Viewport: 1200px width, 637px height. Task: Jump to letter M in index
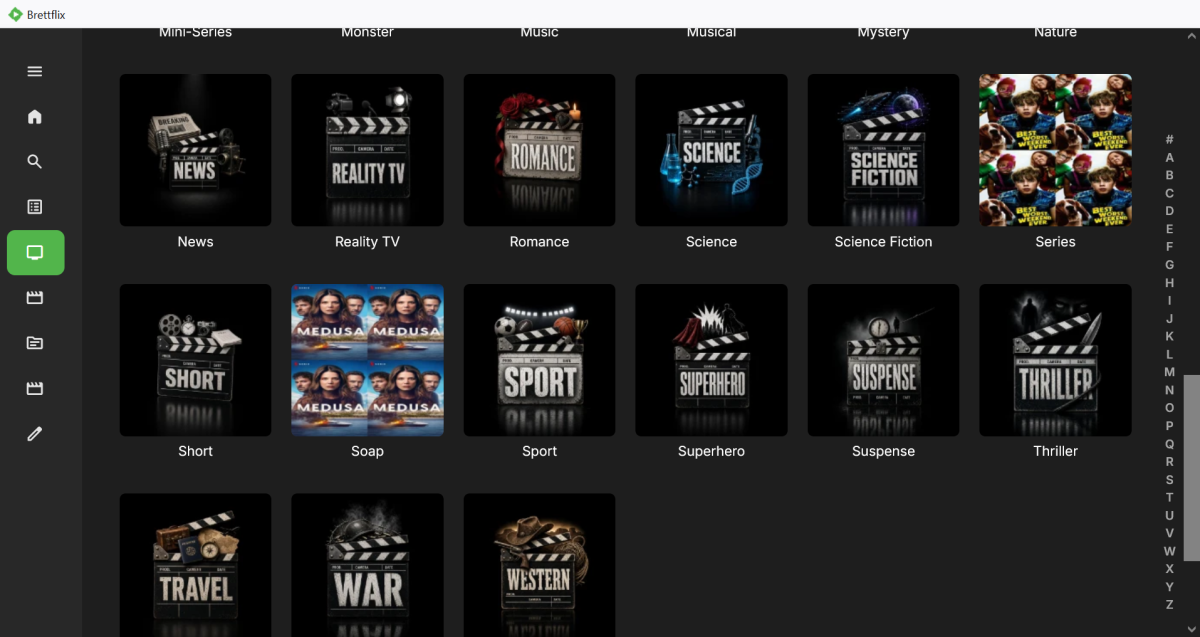(x=1169, y=372)
